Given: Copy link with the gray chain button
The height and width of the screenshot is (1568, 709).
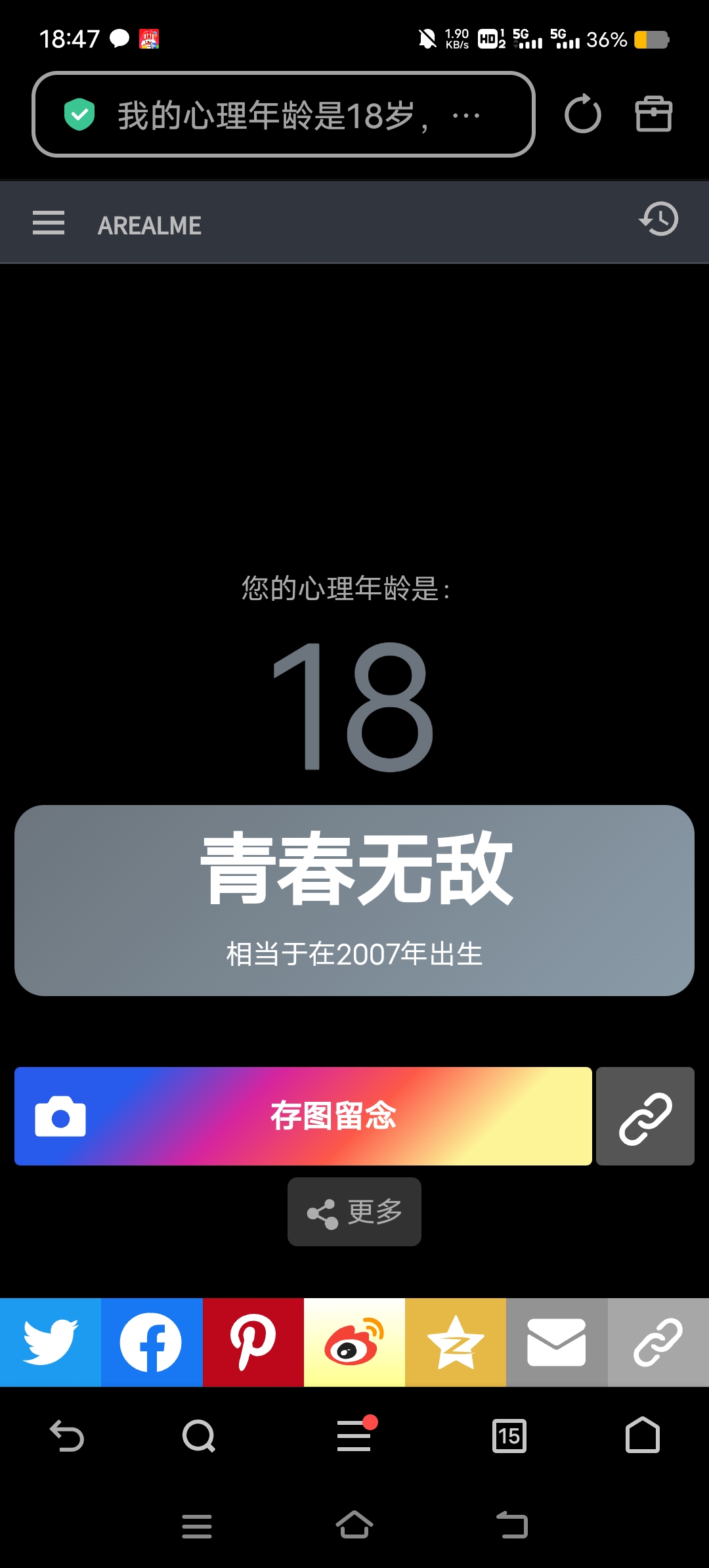Looking at the screenshot, I should click(645, 1116).
